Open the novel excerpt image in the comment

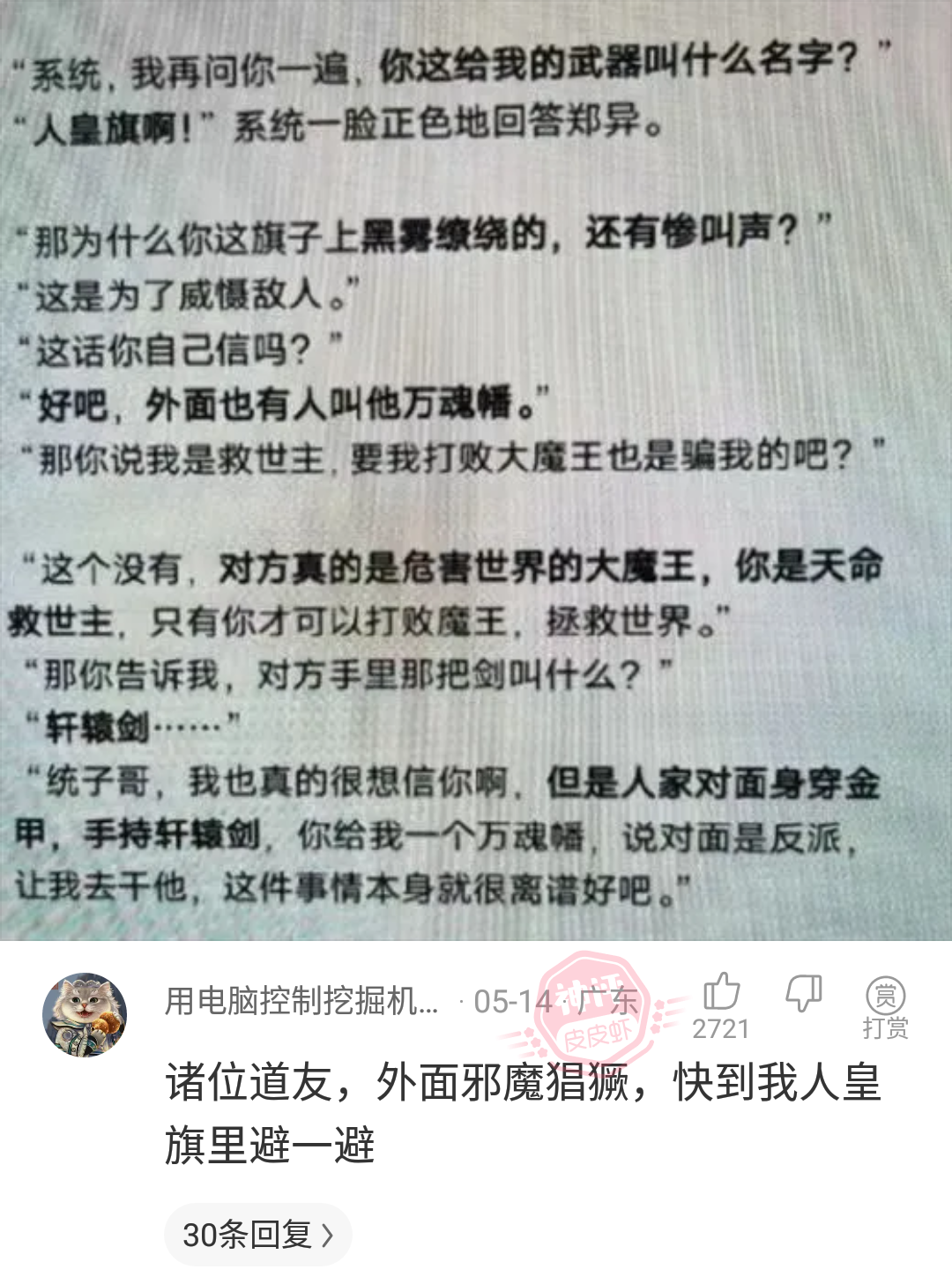[476, 467]
